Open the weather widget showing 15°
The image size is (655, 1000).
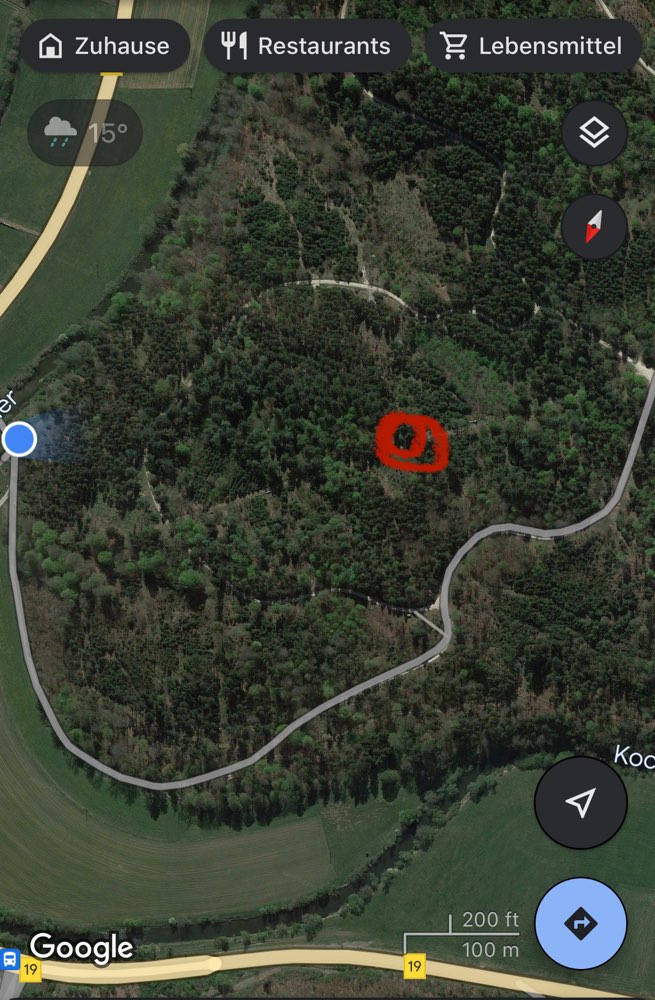[85, 131]
